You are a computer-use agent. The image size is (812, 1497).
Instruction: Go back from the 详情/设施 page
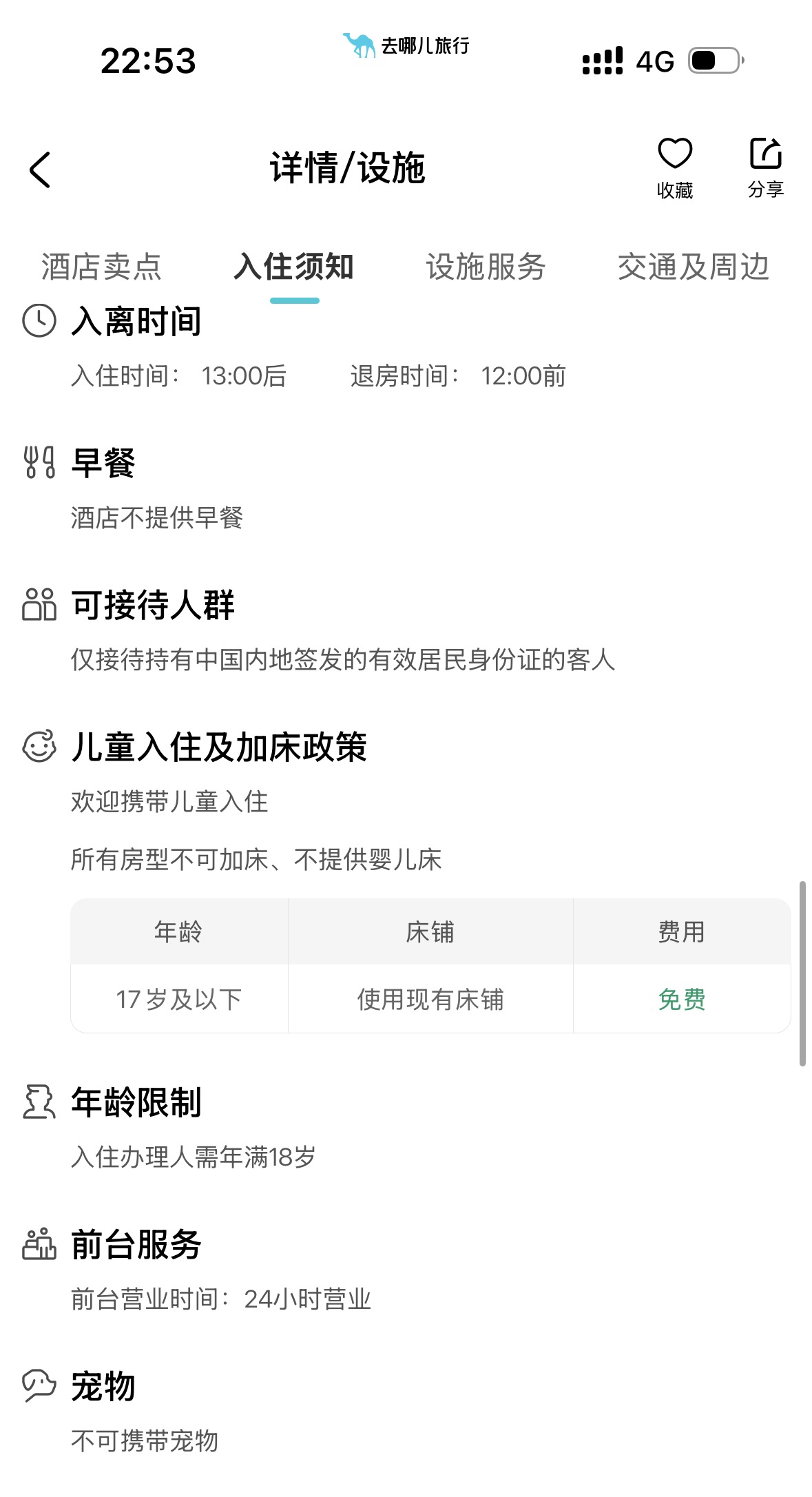click(40, 169)
